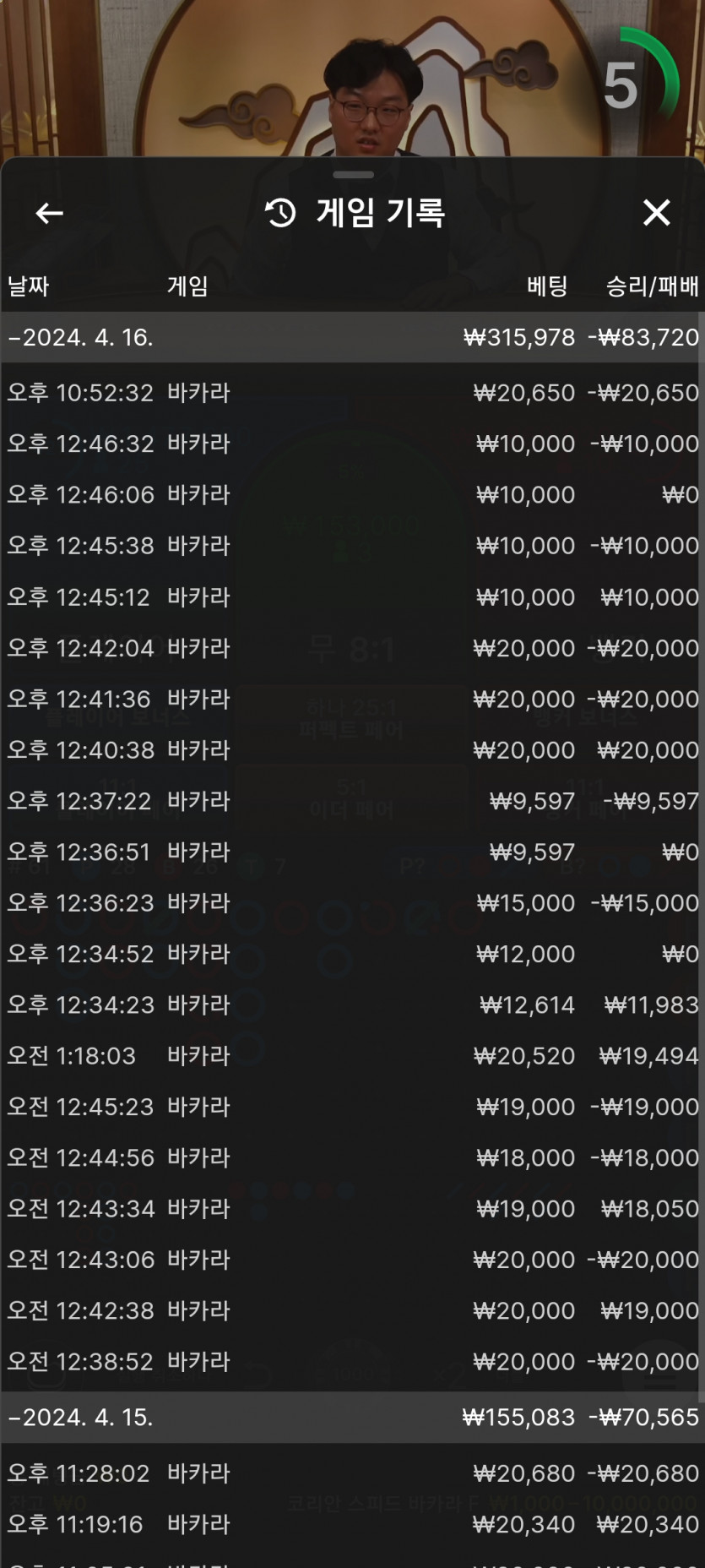This screenshot has height=1568, width=705.
Task: Open the 오전 12:42:38 game round
Action: tap(352, 1310)
